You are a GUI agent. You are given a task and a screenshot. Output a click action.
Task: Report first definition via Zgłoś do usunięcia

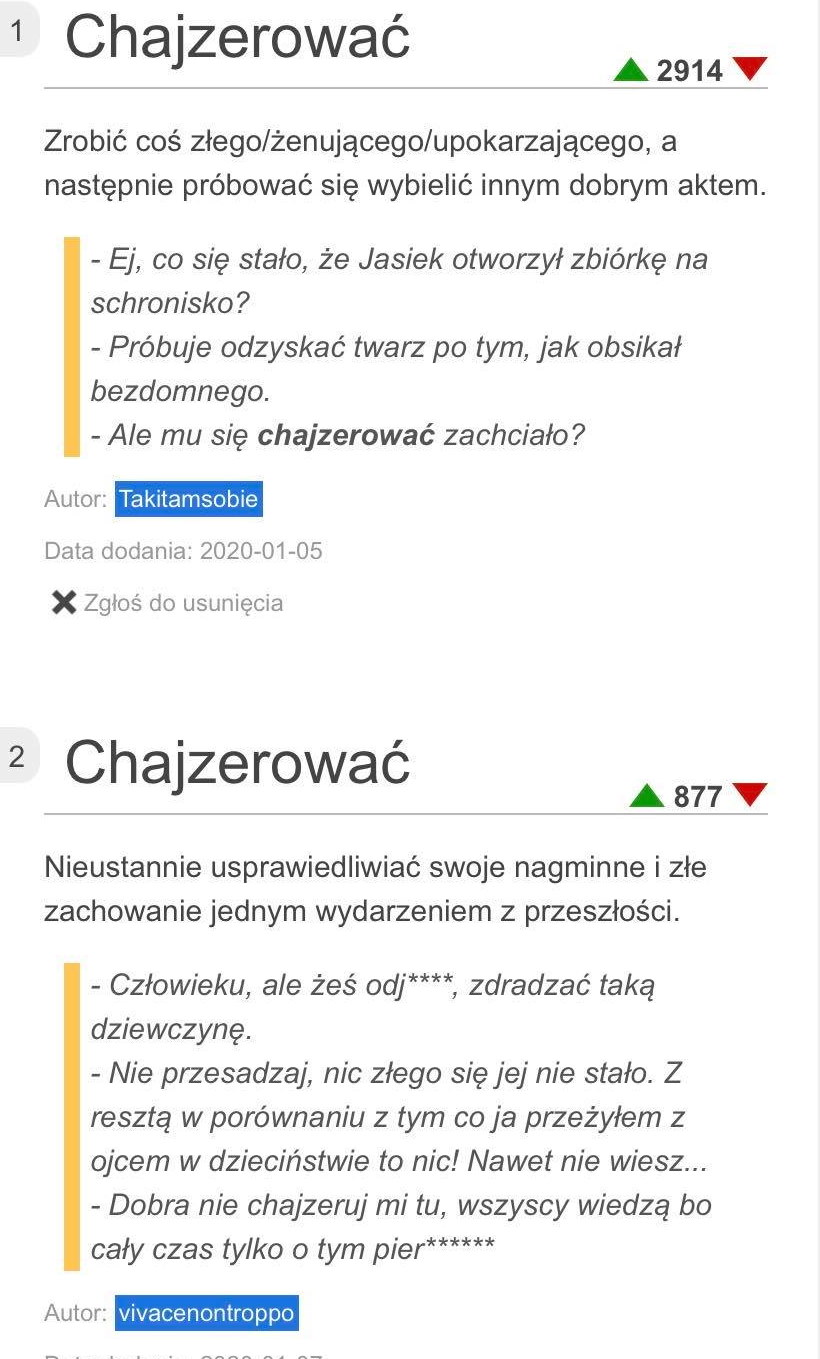point(167,603)
